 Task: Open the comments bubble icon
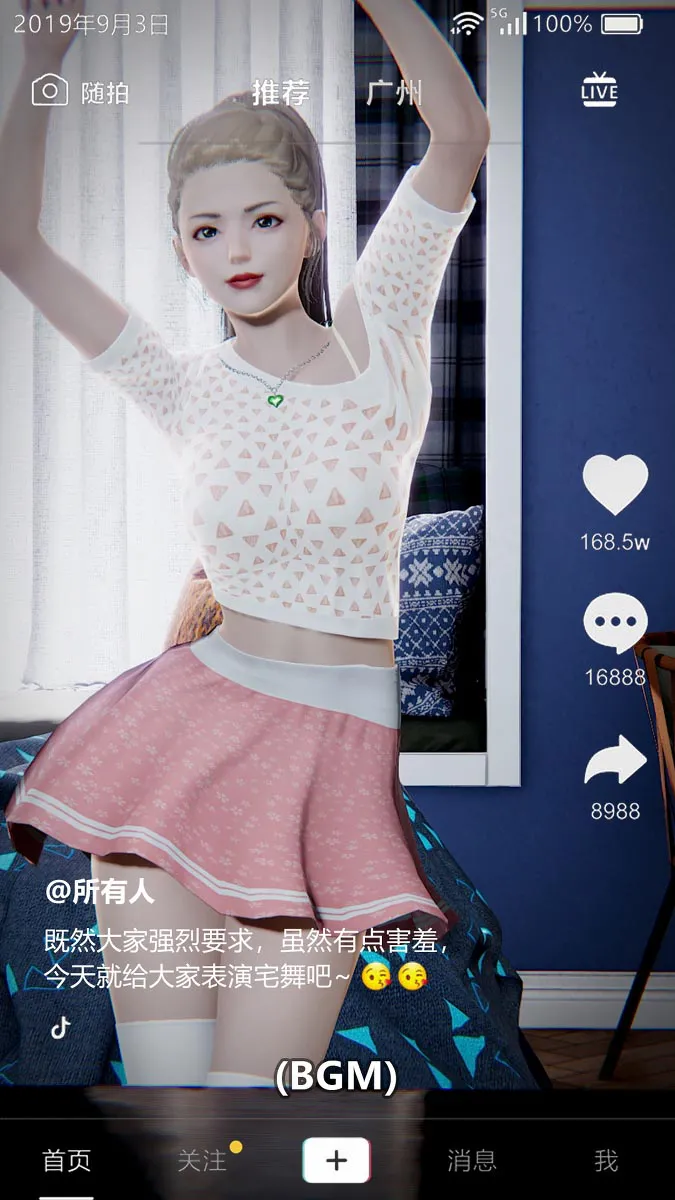(x=615, y=624)
